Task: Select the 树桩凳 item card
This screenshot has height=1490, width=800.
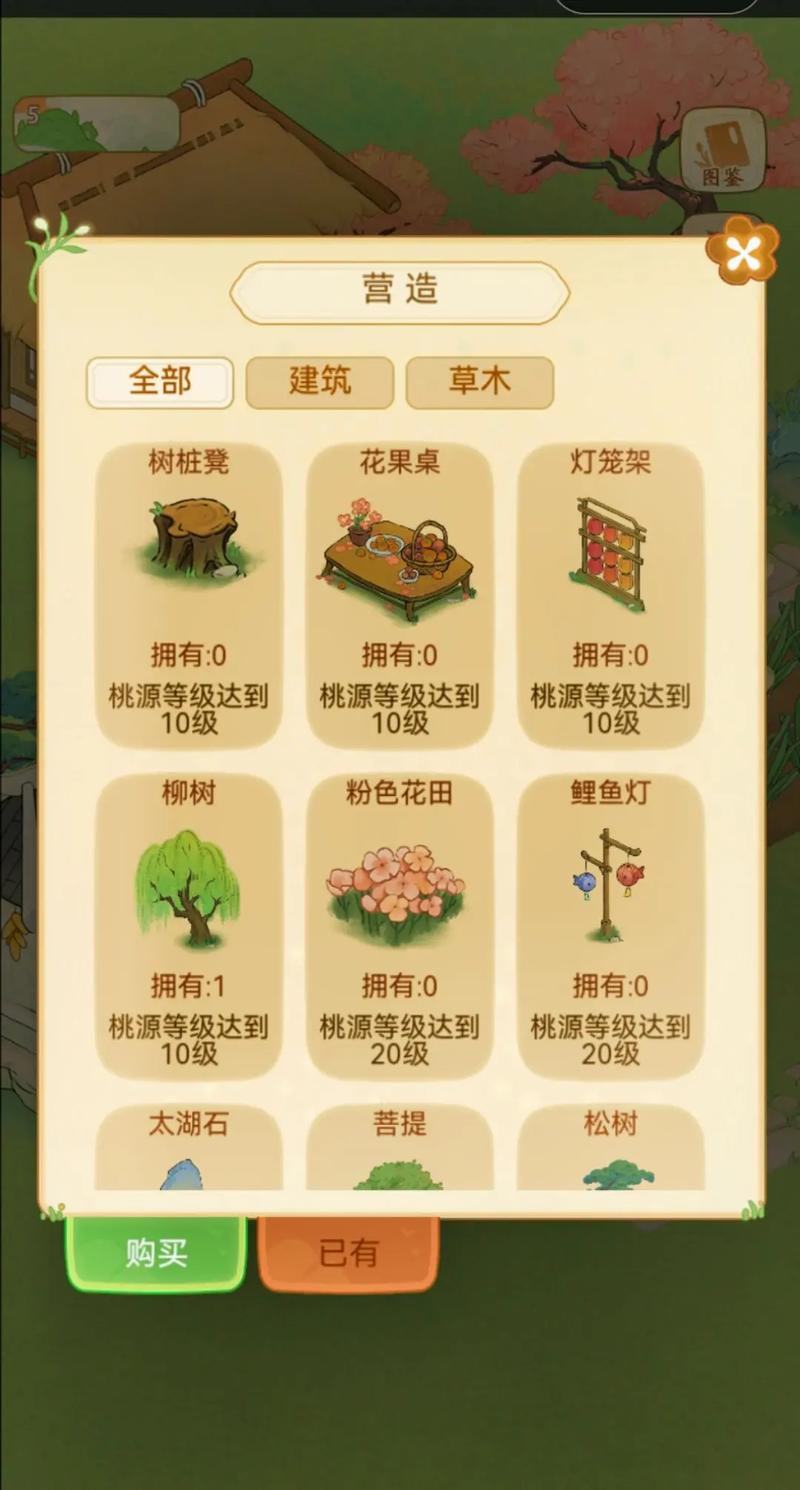Action: 189,595
